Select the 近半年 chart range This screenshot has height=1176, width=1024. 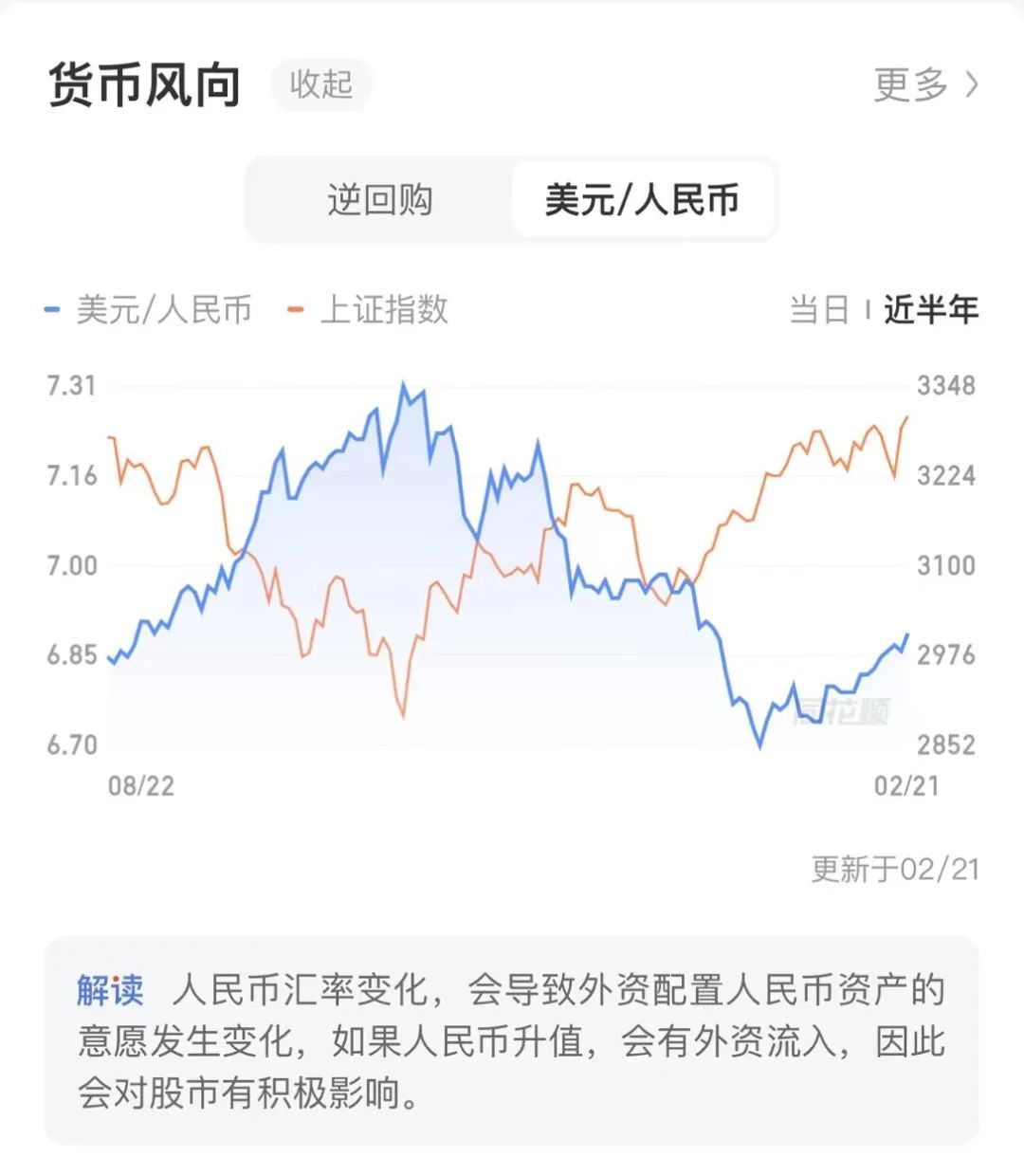point(931,309)
